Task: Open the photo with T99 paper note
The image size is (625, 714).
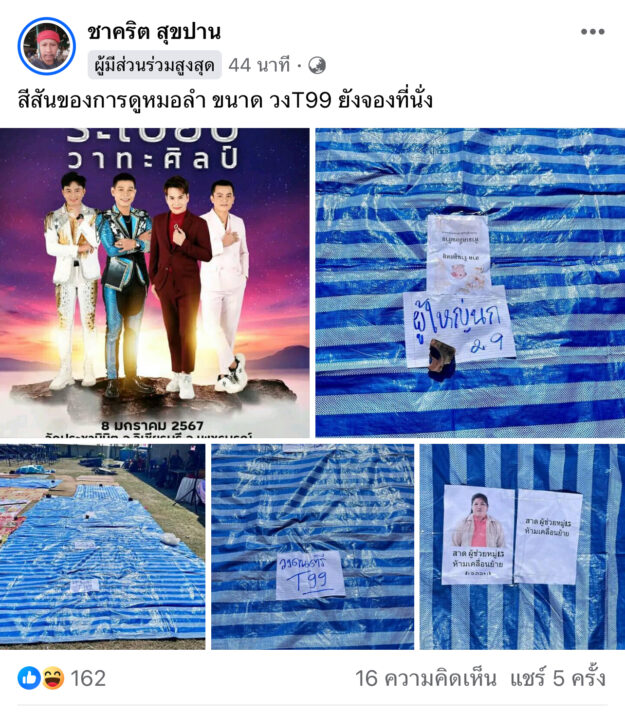Action: 312,546
